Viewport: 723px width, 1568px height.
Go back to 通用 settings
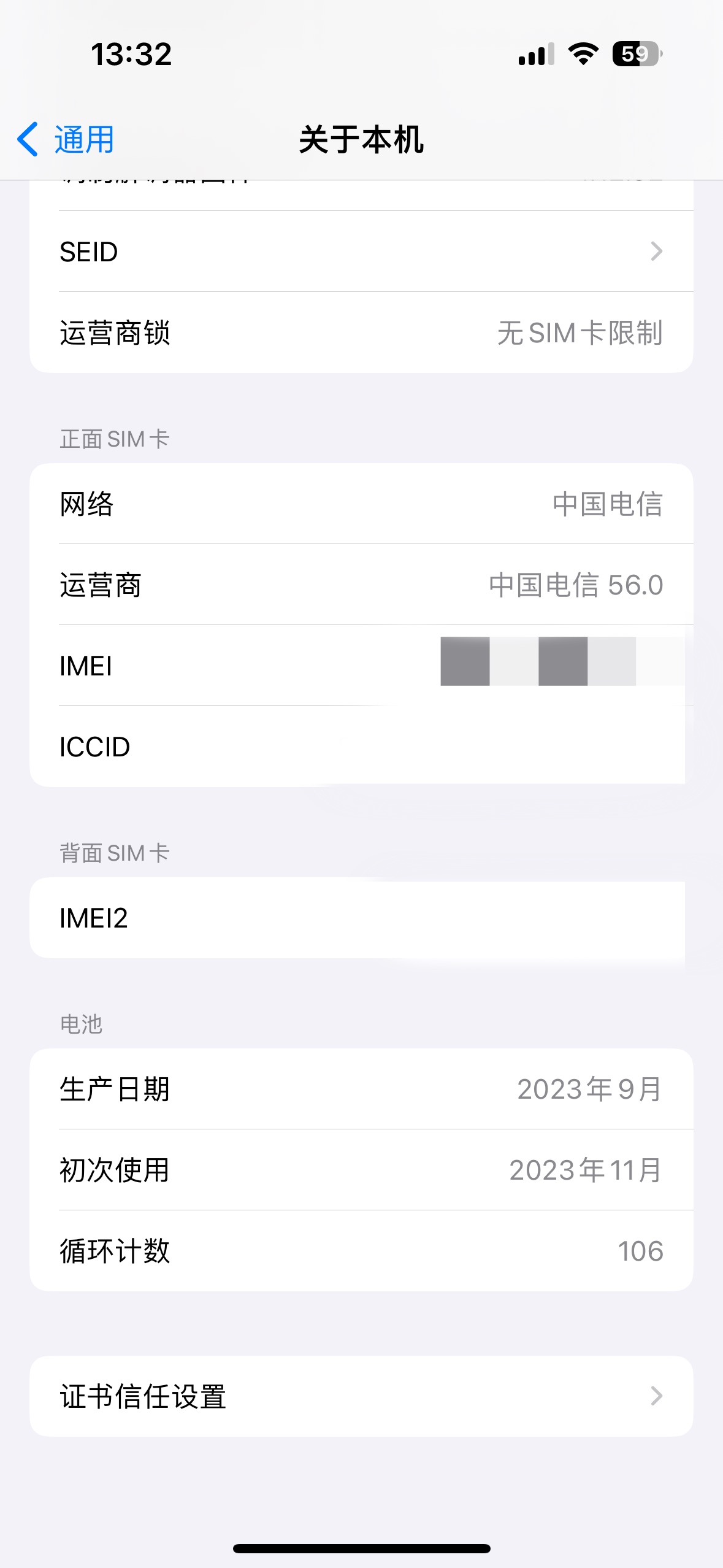point(66,139)
